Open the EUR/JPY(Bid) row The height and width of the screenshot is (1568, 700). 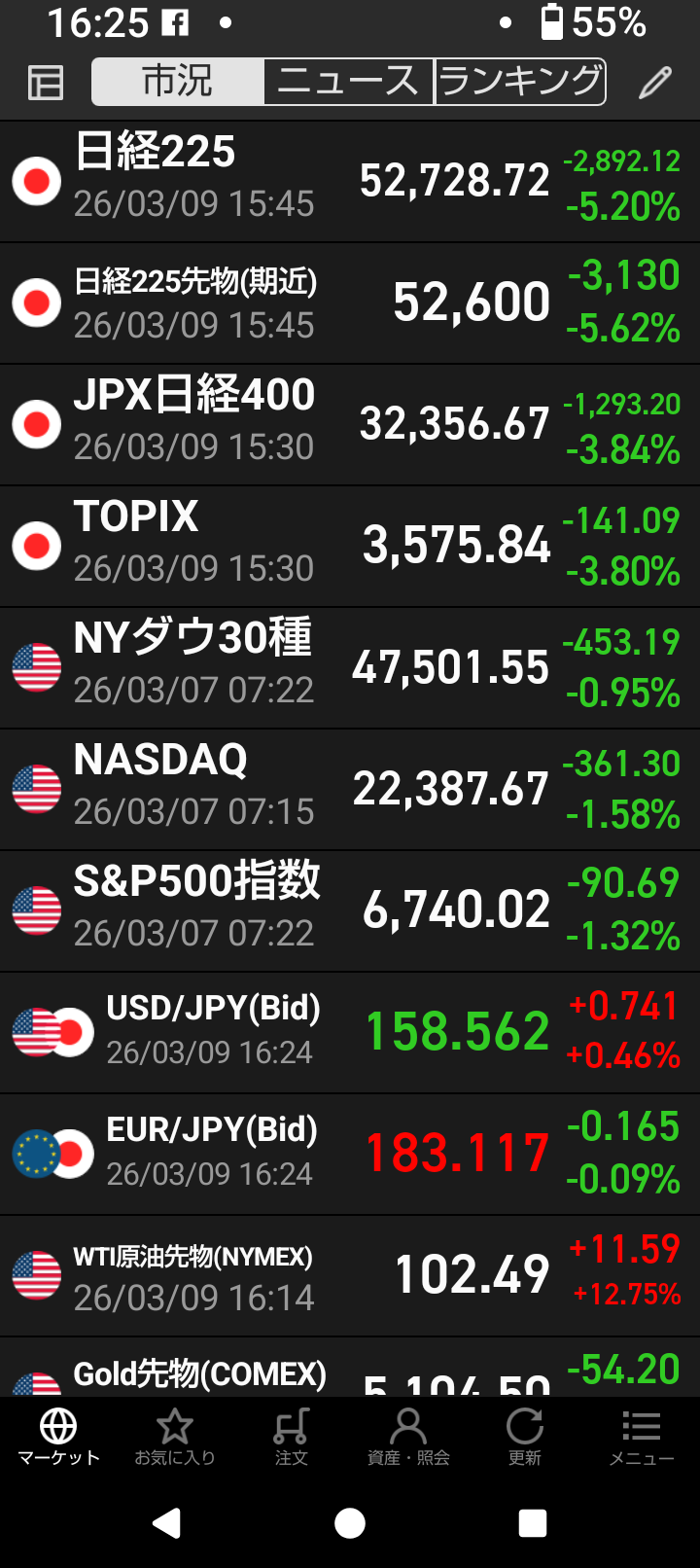pyautogui.click(x=350, y=1154)
